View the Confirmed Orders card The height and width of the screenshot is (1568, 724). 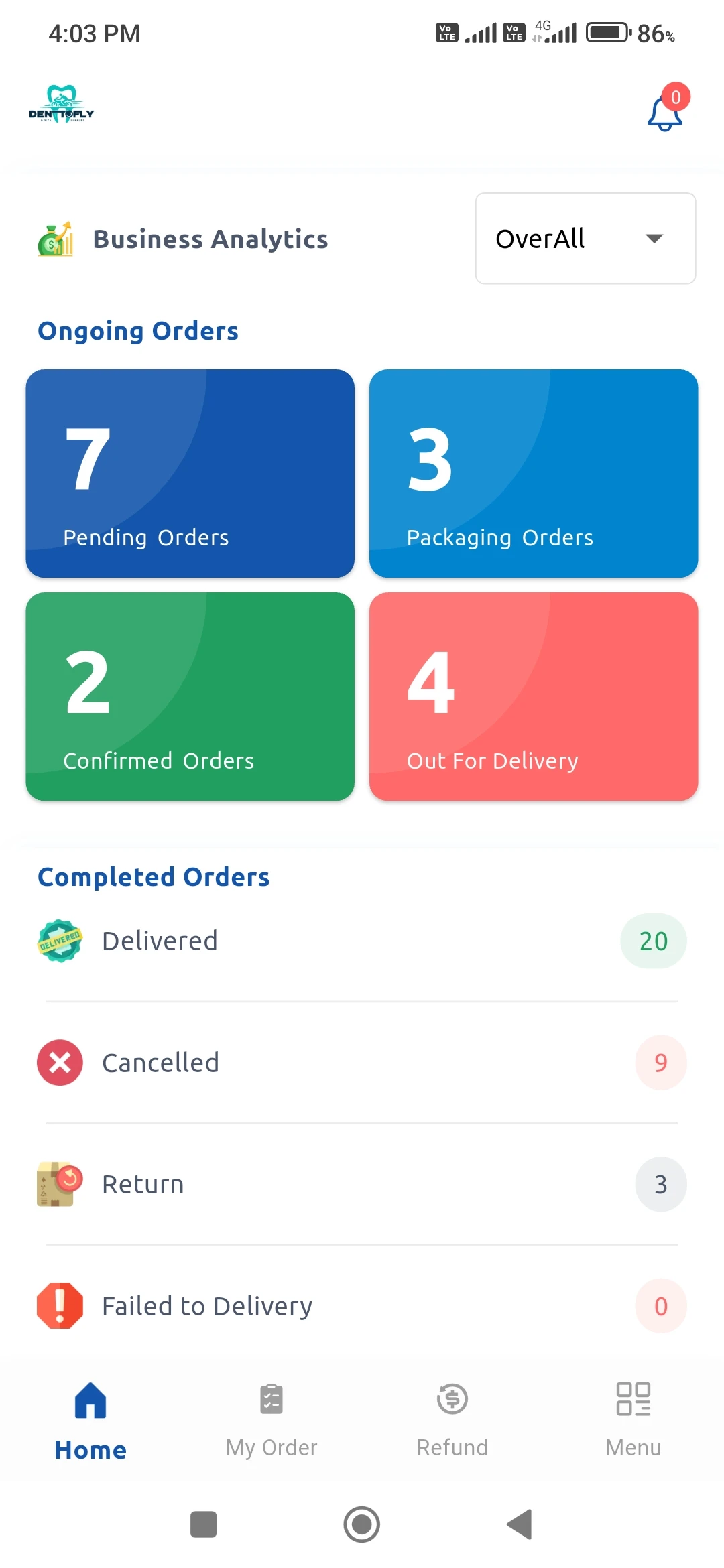tap(190, 696)
